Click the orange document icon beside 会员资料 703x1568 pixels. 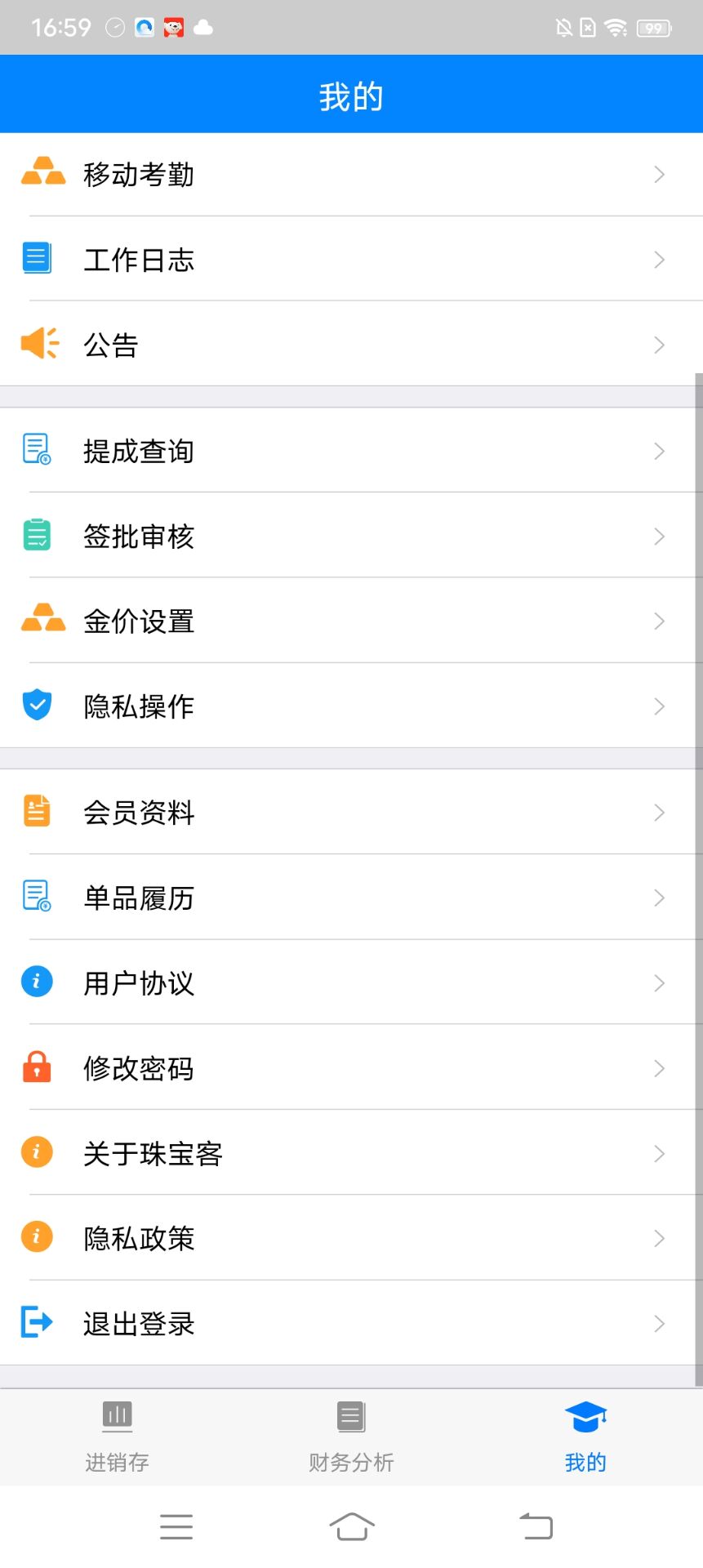(36, 810)
